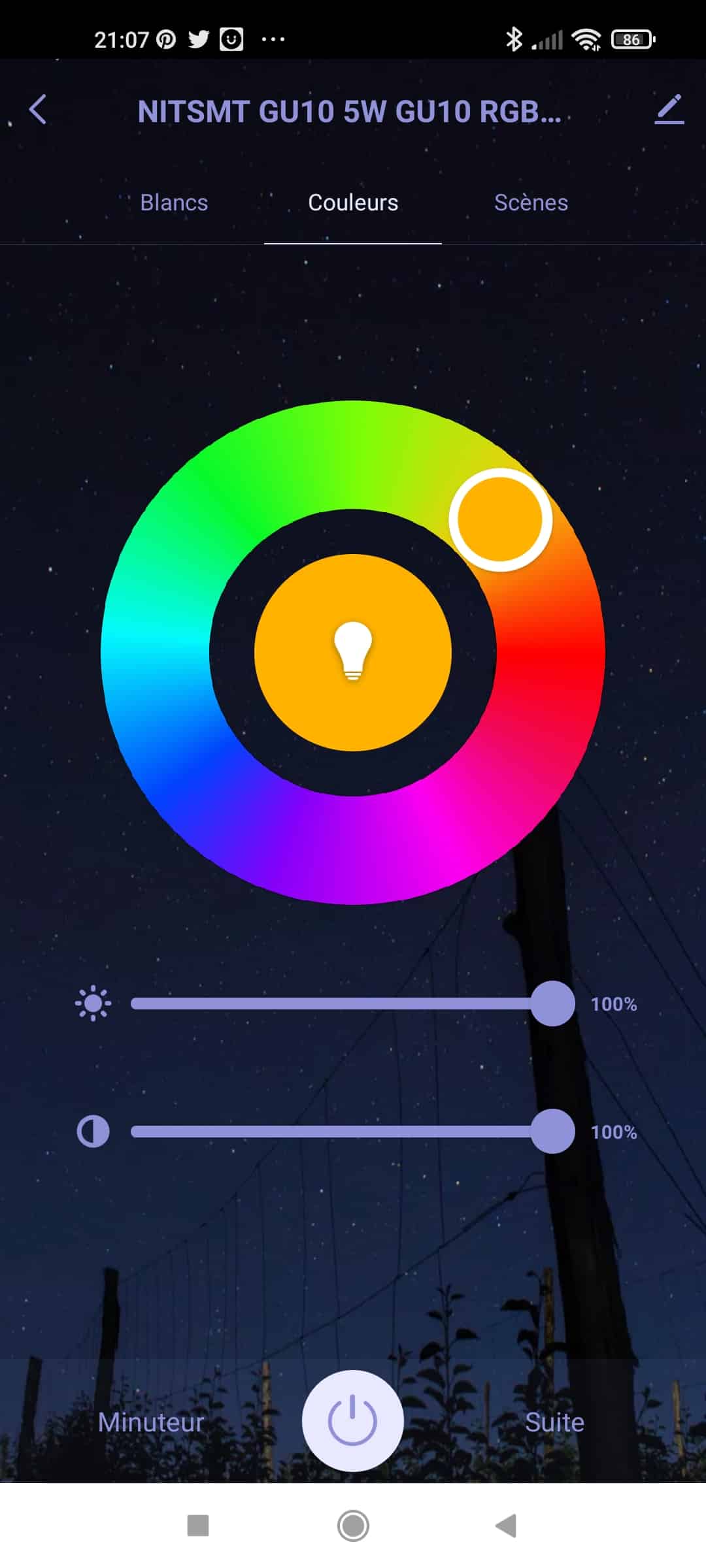This screenshot has height=1568, width=706.
Task: Go back using the top-left arrow
Action: (x=38, y=110)
